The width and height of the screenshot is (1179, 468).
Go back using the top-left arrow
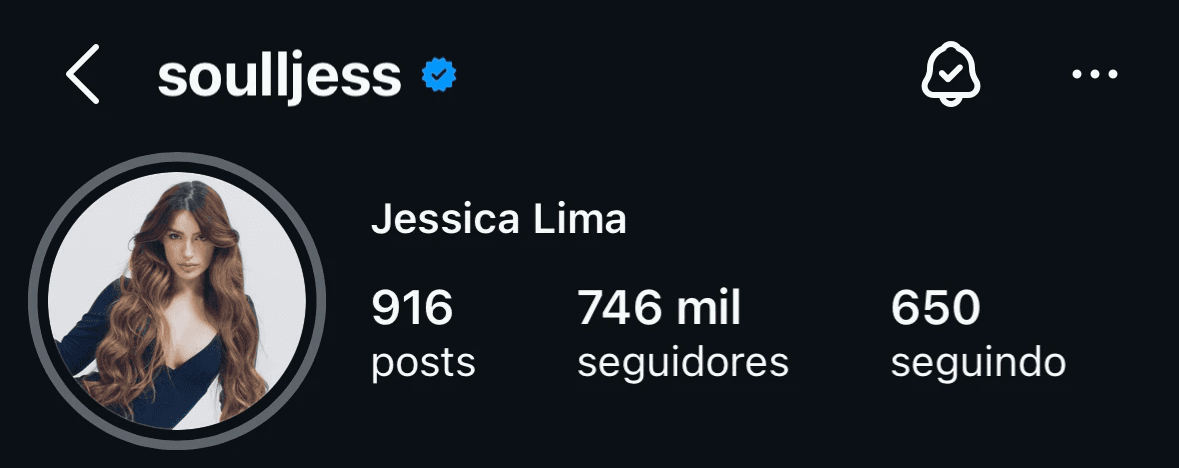click(x=83, y=76)
